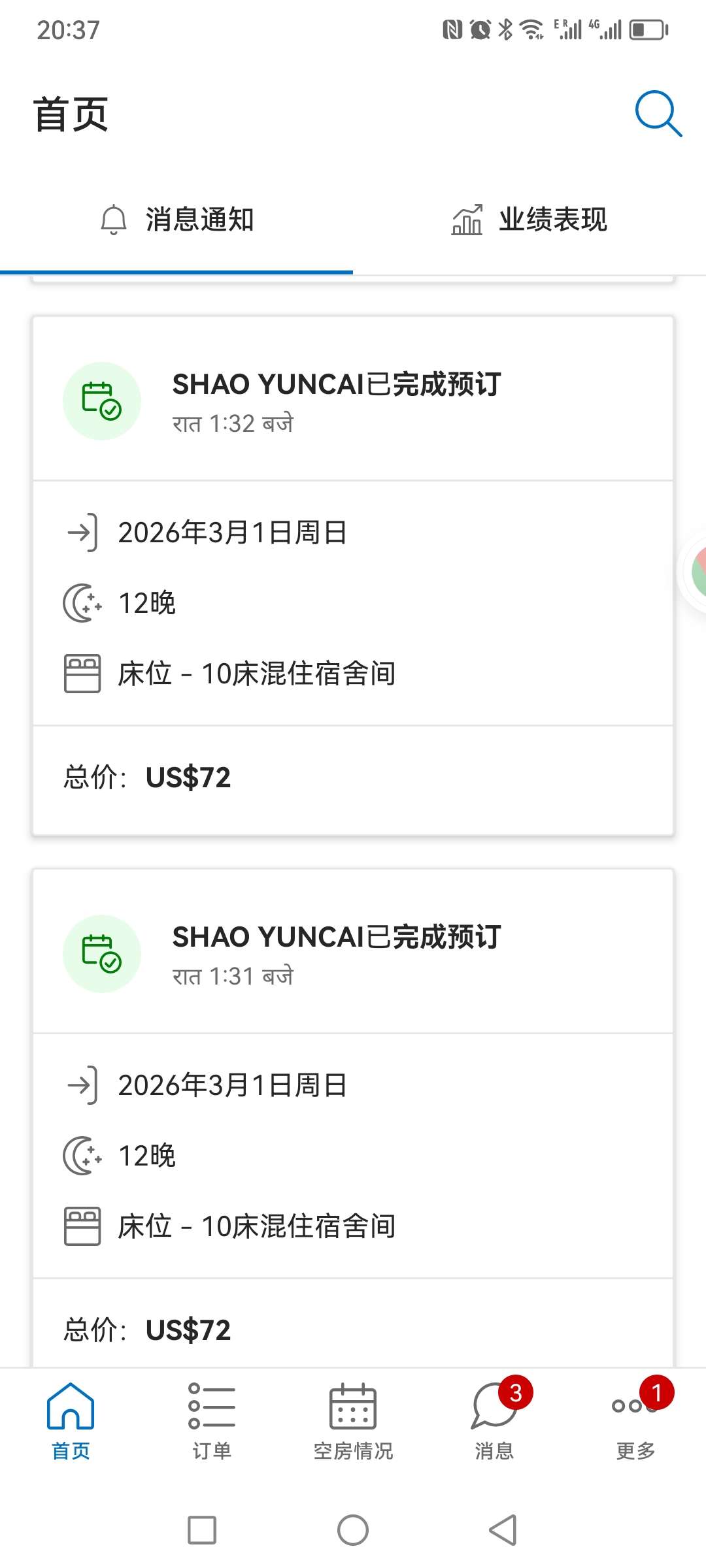Switch to the 业绩表现 tab
The image size is (706, 1568).
[529, 220]
